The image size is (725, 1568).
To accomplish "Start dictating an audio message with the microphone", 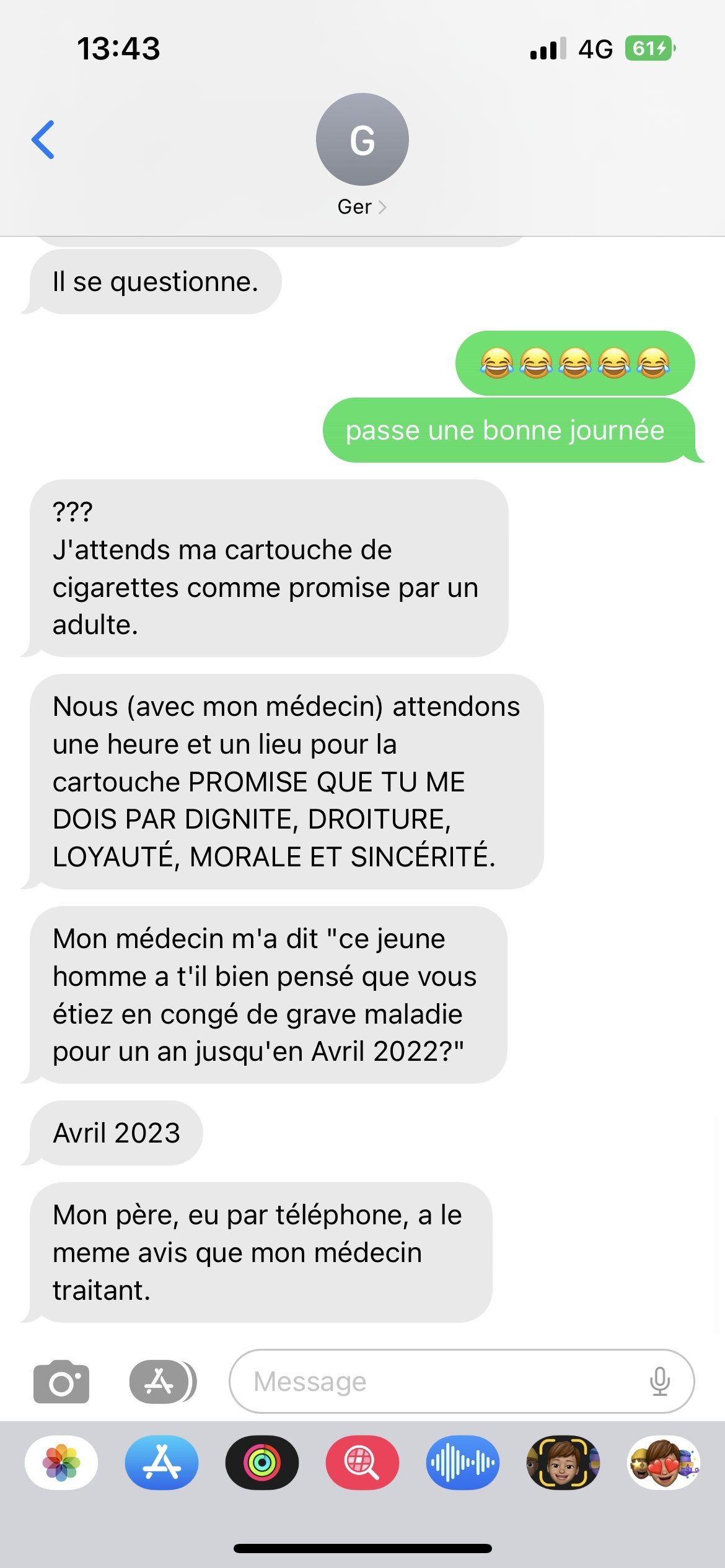I will click(659, 1381).
